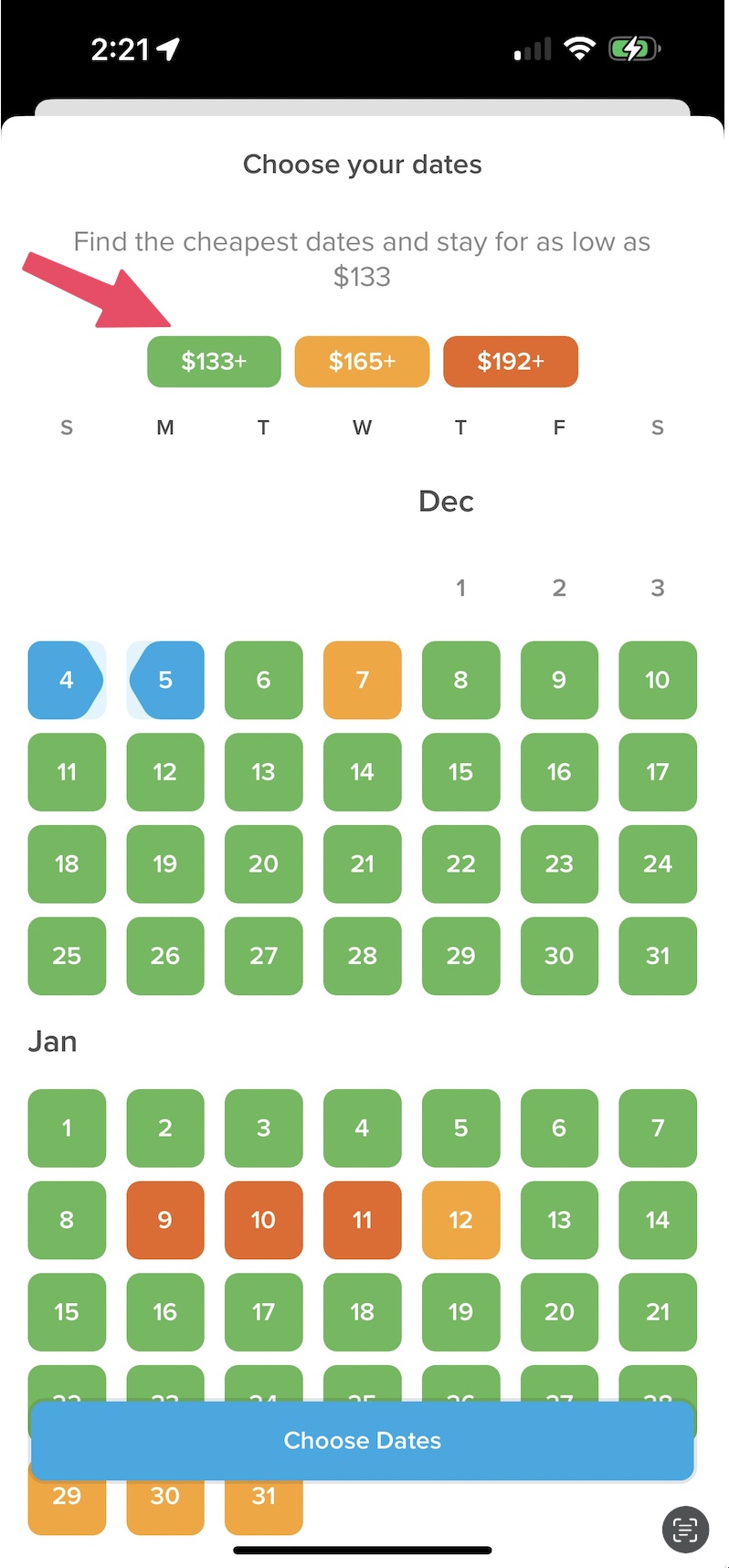Select January 1 on the calendar
The height and width of the screenshot is (1568, 729).
tap(66, 1128)
